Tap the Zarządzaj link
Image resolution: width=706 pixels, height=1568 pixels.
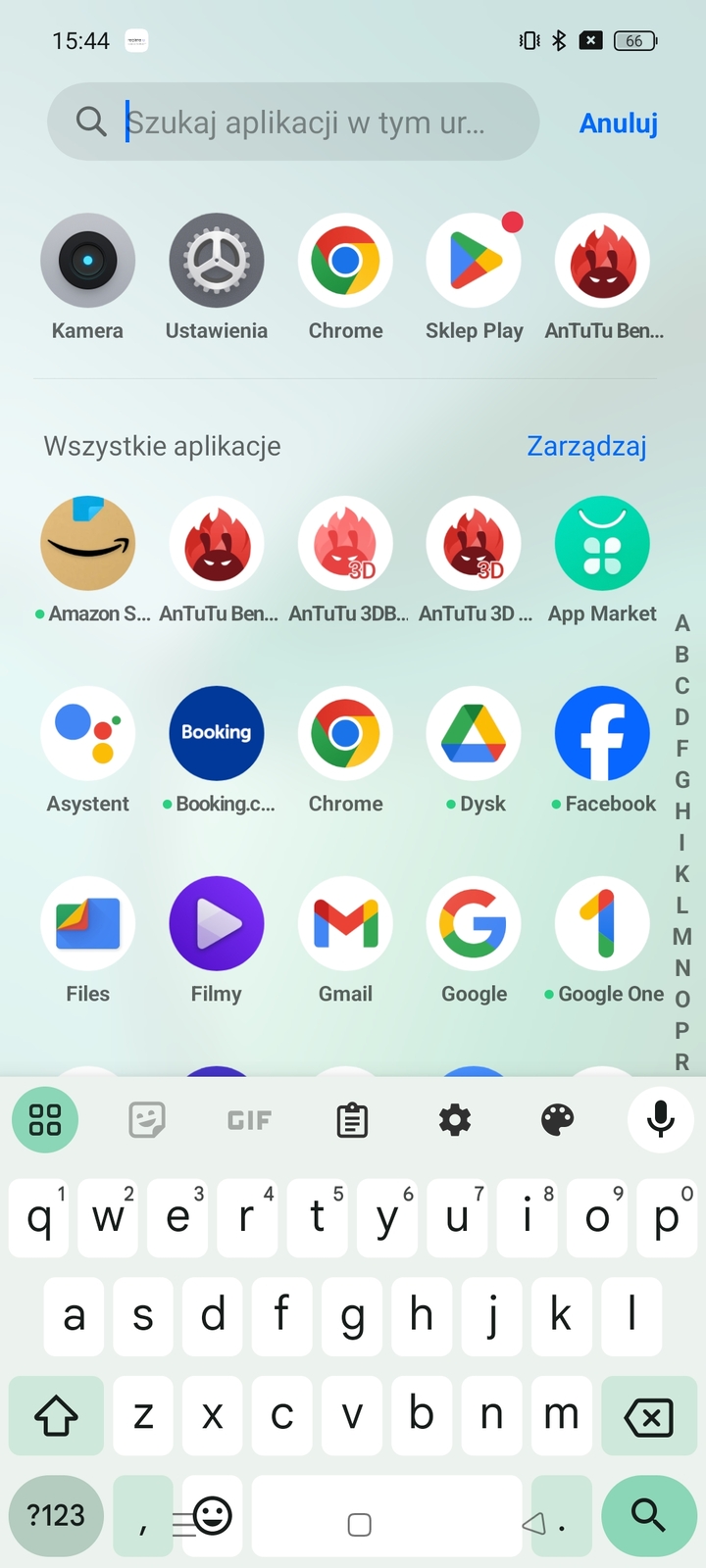(x=586, y=446)
